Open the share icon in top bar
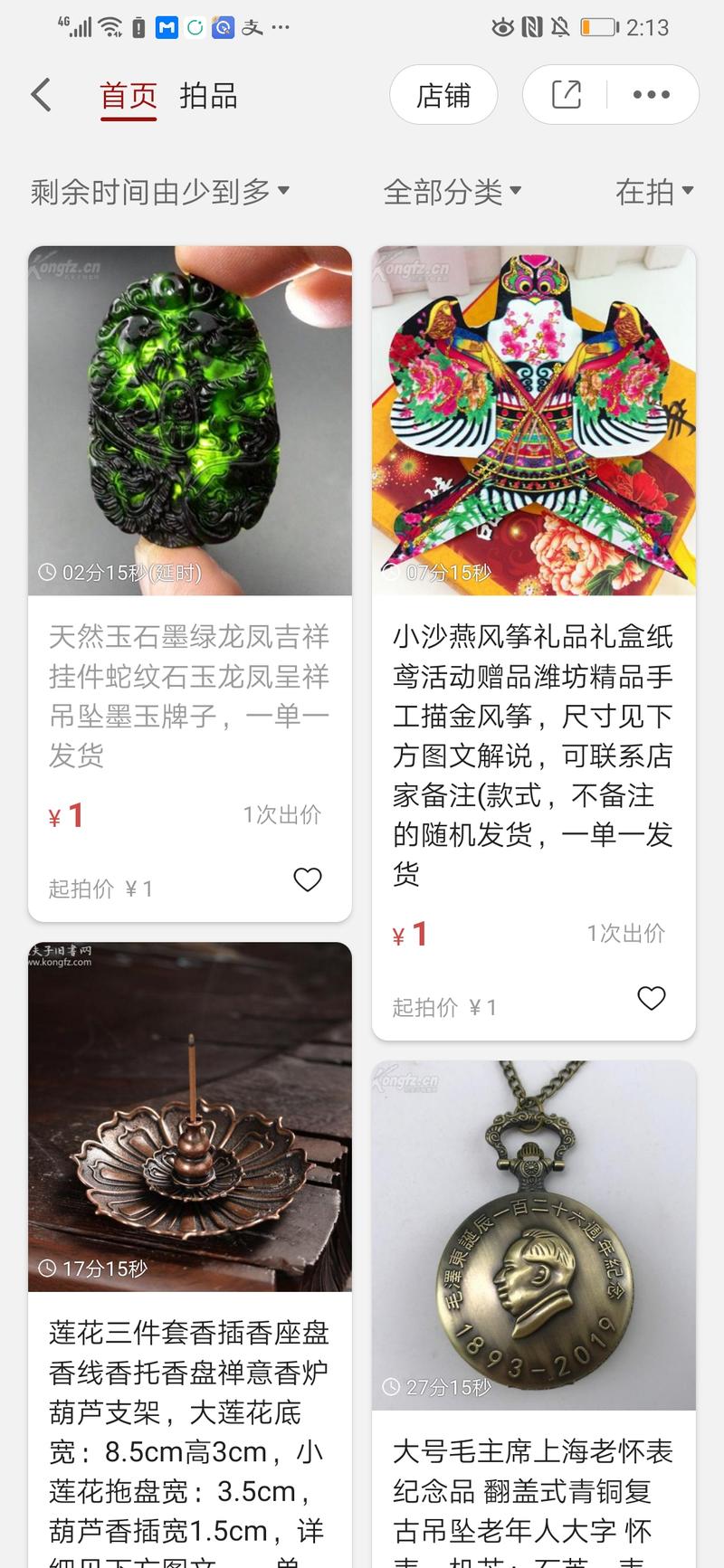 (x=566, y=94)
